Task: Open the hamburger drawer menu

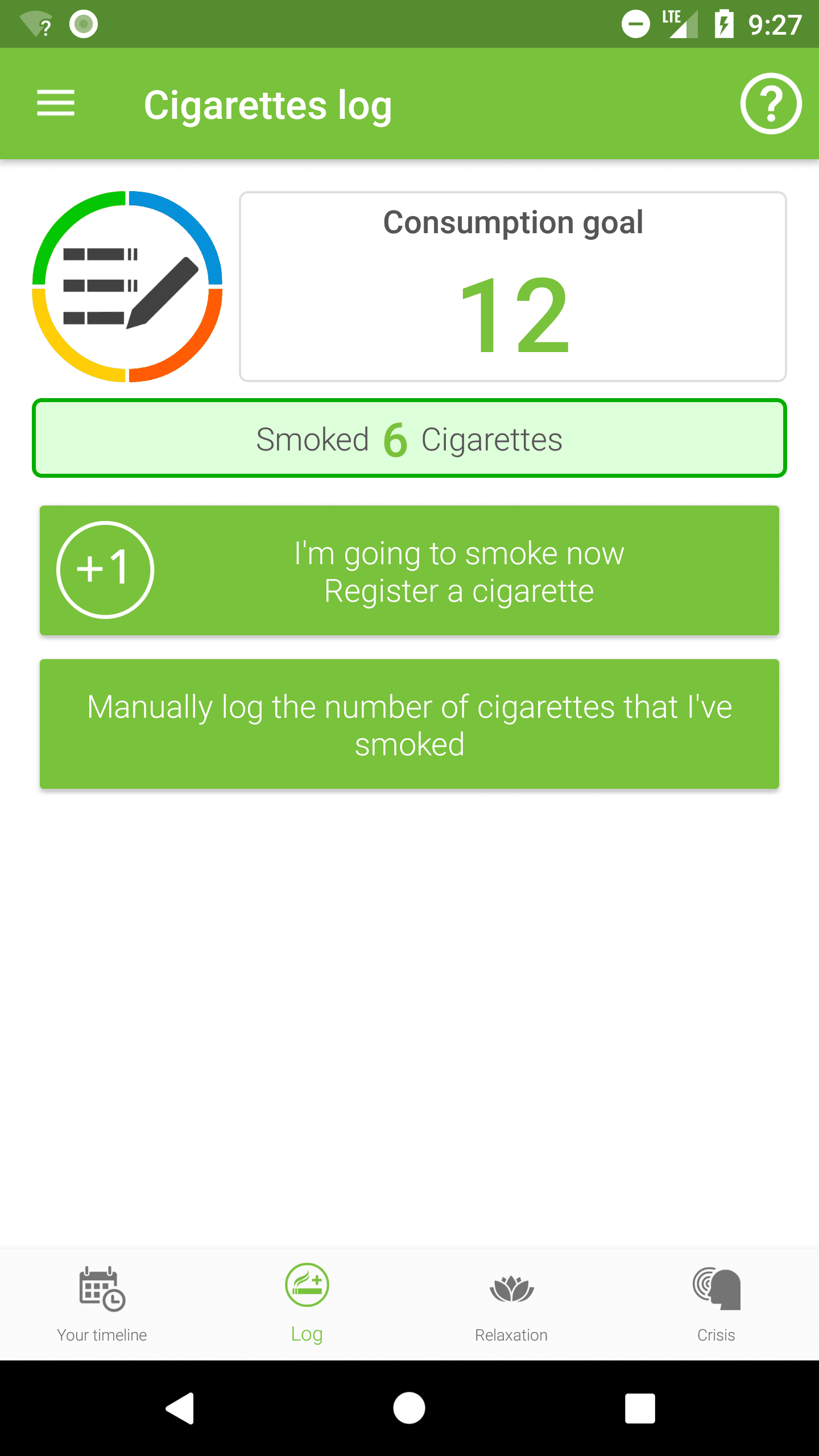Action: pyautogui.click(x=56, y=104)
